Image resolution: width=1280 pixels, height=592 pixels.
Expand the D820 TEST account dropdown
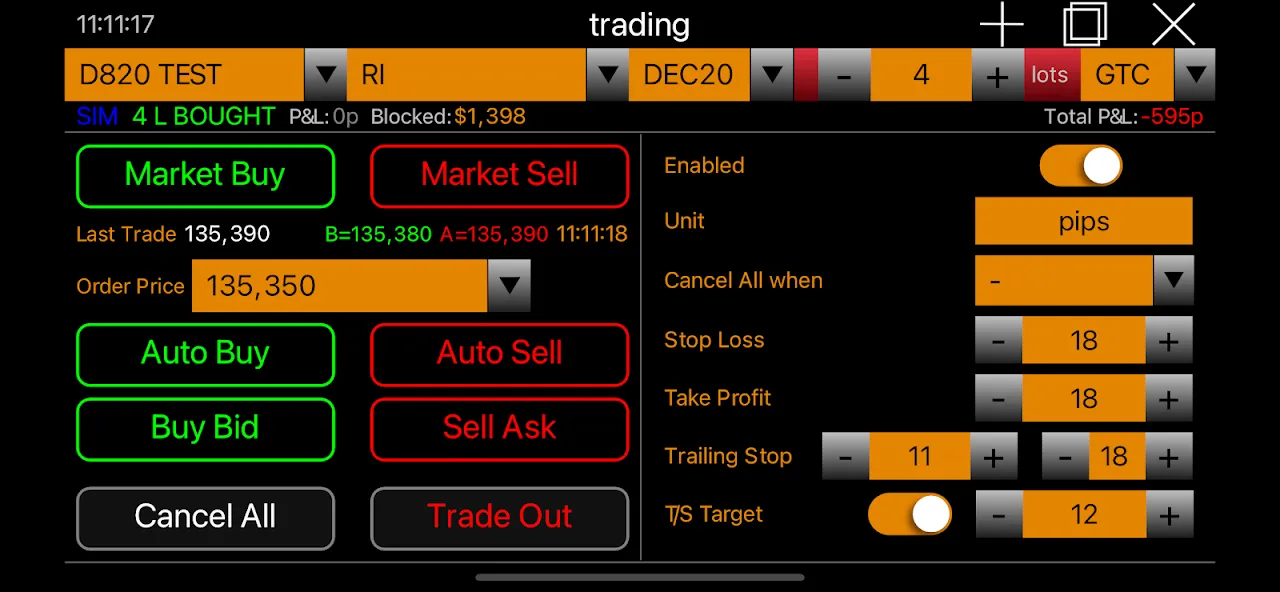point(325,75)
